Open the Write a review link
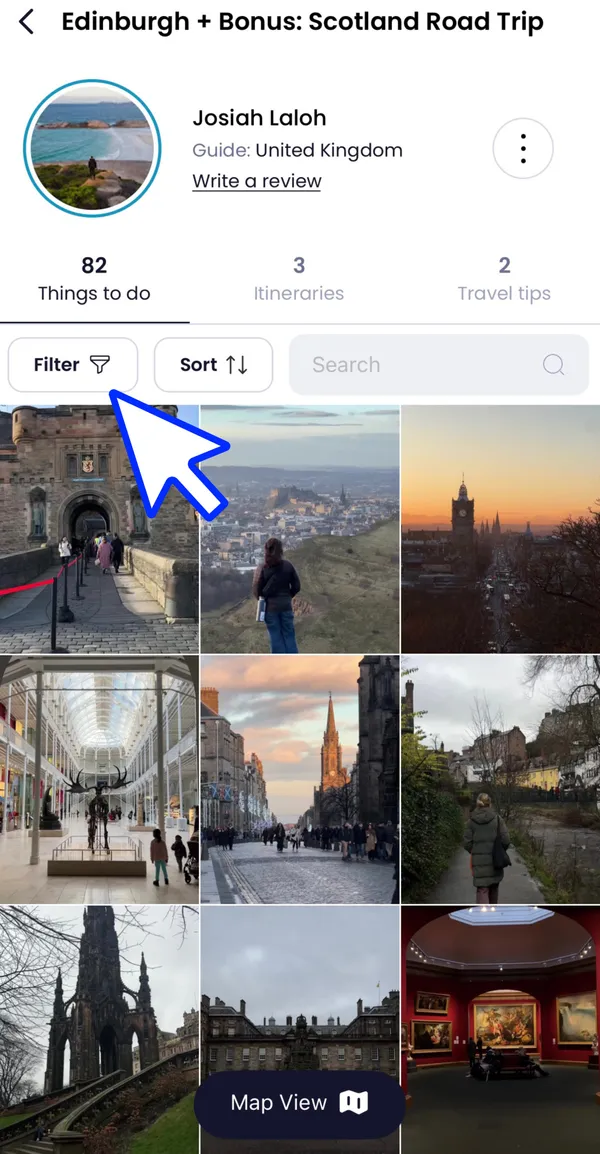 [x=257, y=181]
